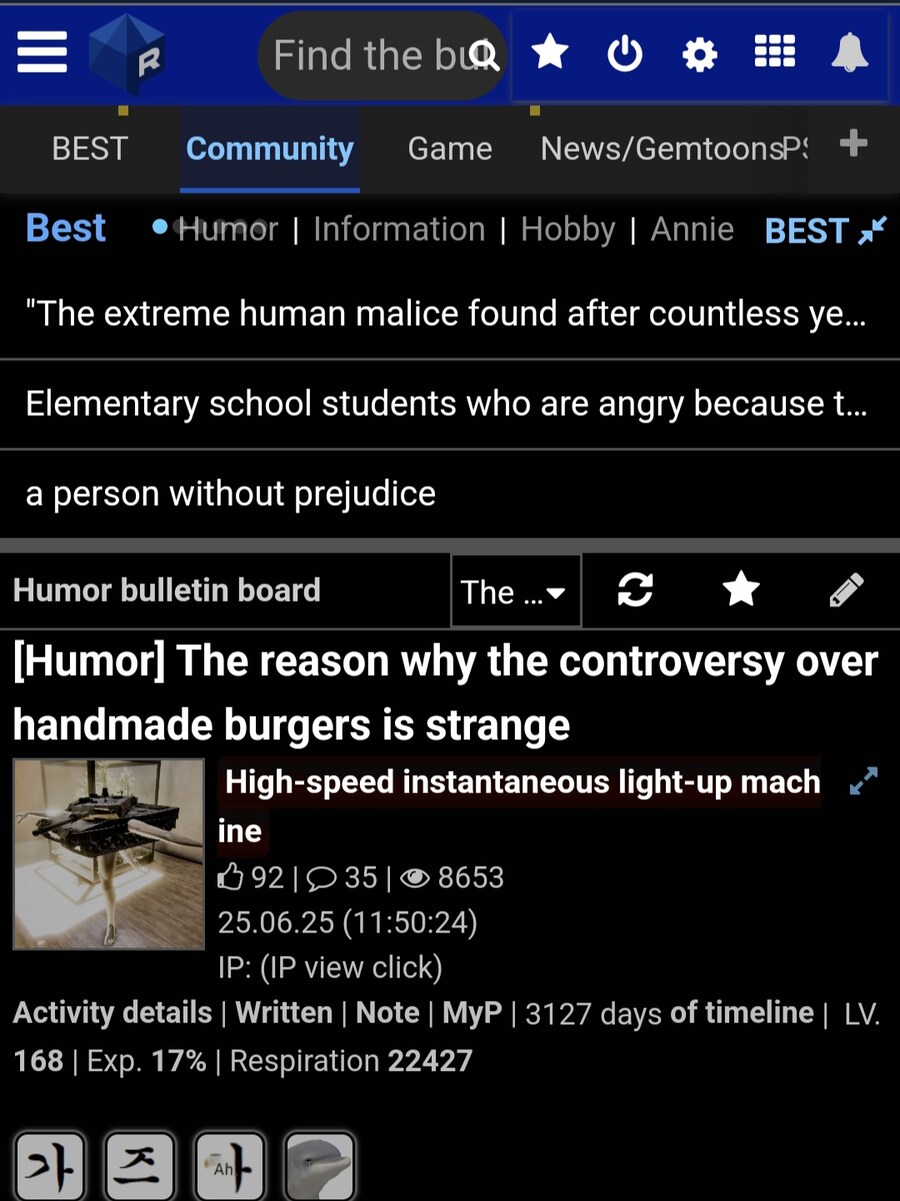900x1201 pixels.
Task: Select the Hobby best category
Action: 567,229
